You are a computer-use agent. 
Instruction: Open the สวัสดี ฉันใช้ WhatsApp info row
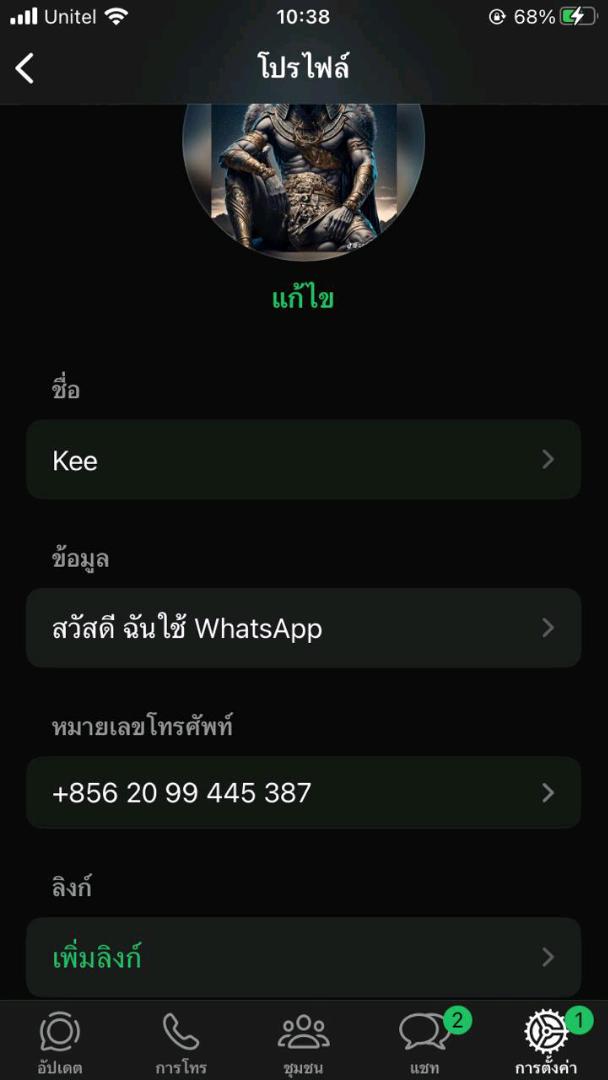pos(303,628)
